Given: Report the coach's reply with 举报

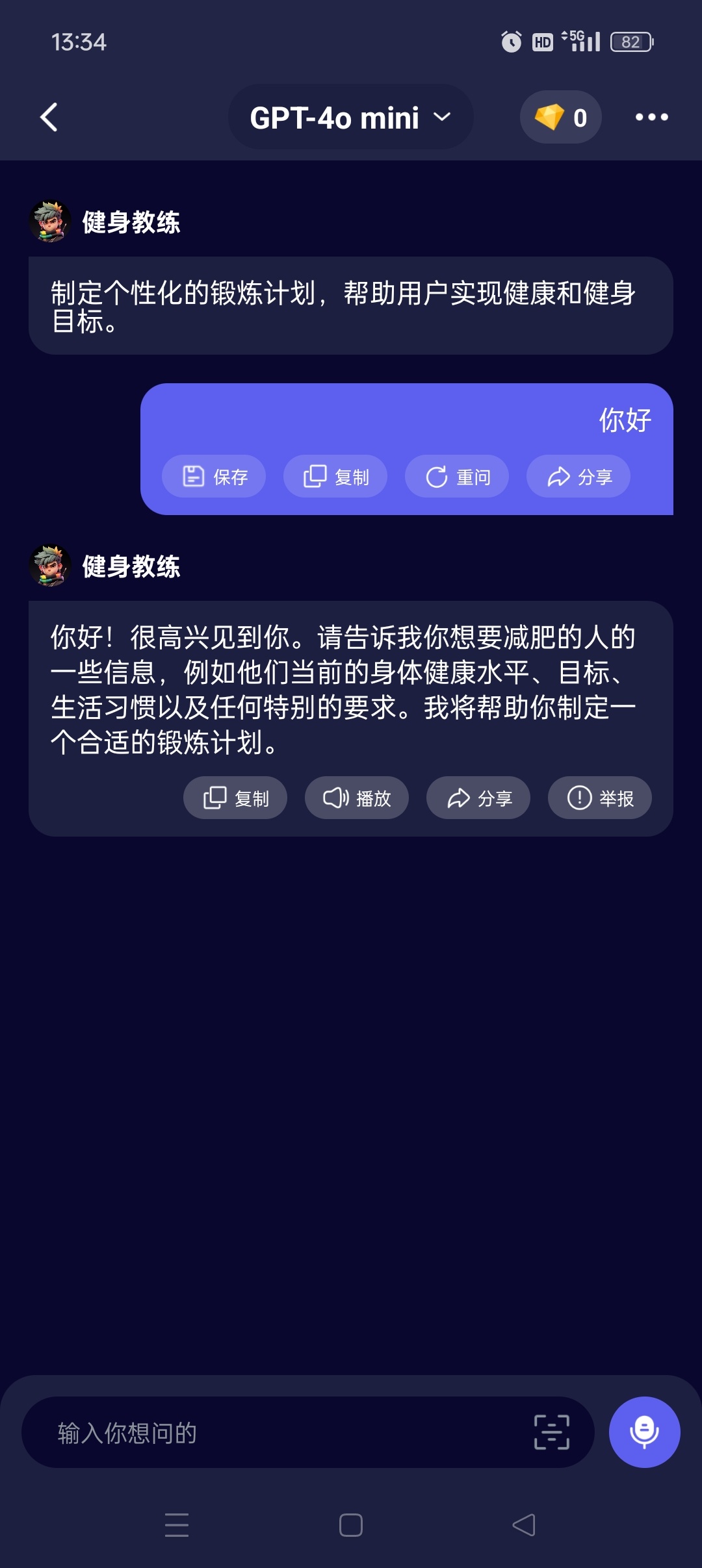Looking at the screenshot, I should [600, 798].
